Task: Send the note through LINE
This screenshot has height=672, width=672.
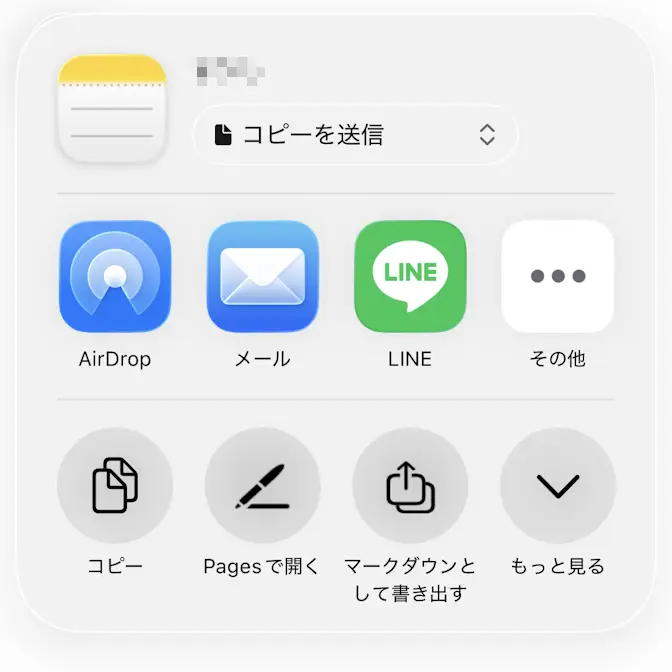Action: (410, 277)
